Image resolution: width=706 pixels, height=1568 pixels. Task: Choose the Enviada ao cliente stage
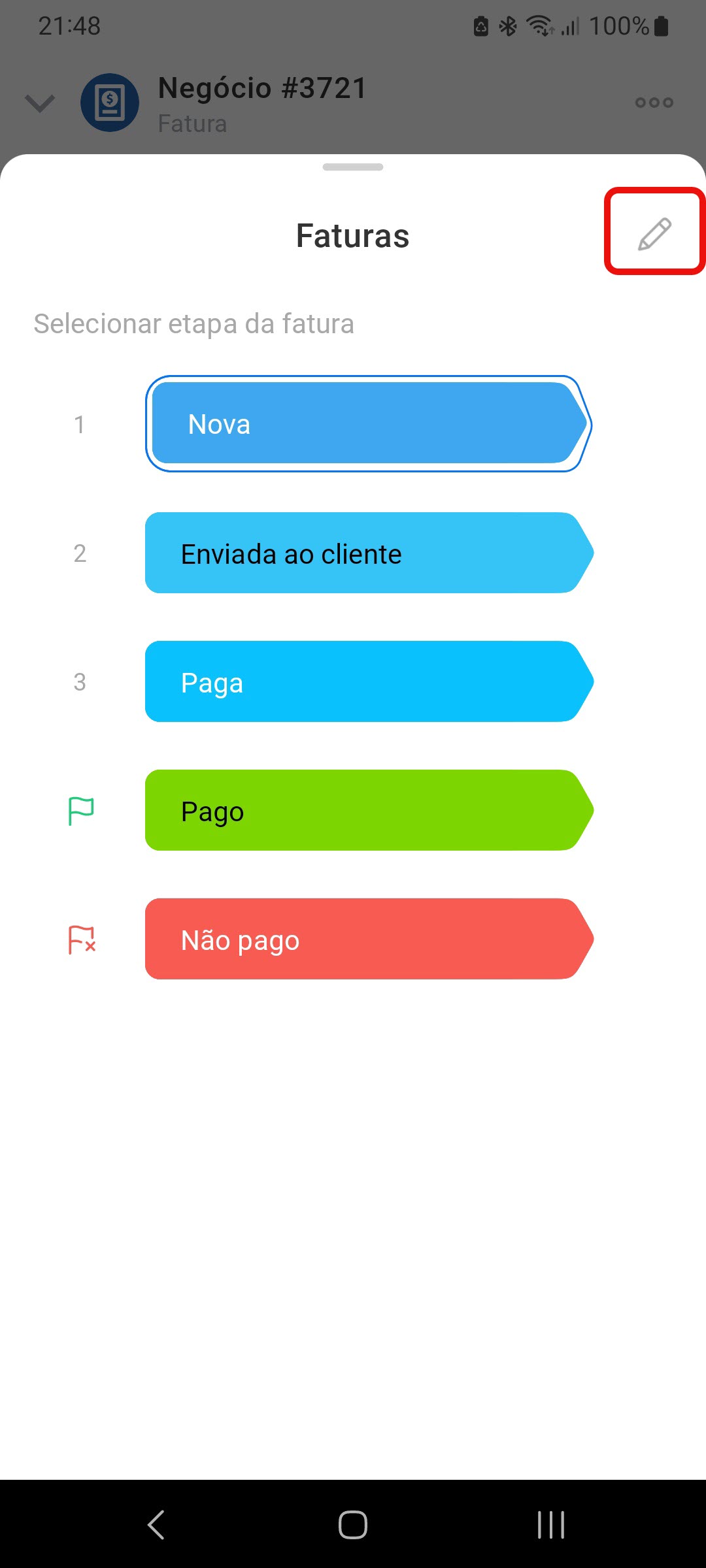click(368, 553)
